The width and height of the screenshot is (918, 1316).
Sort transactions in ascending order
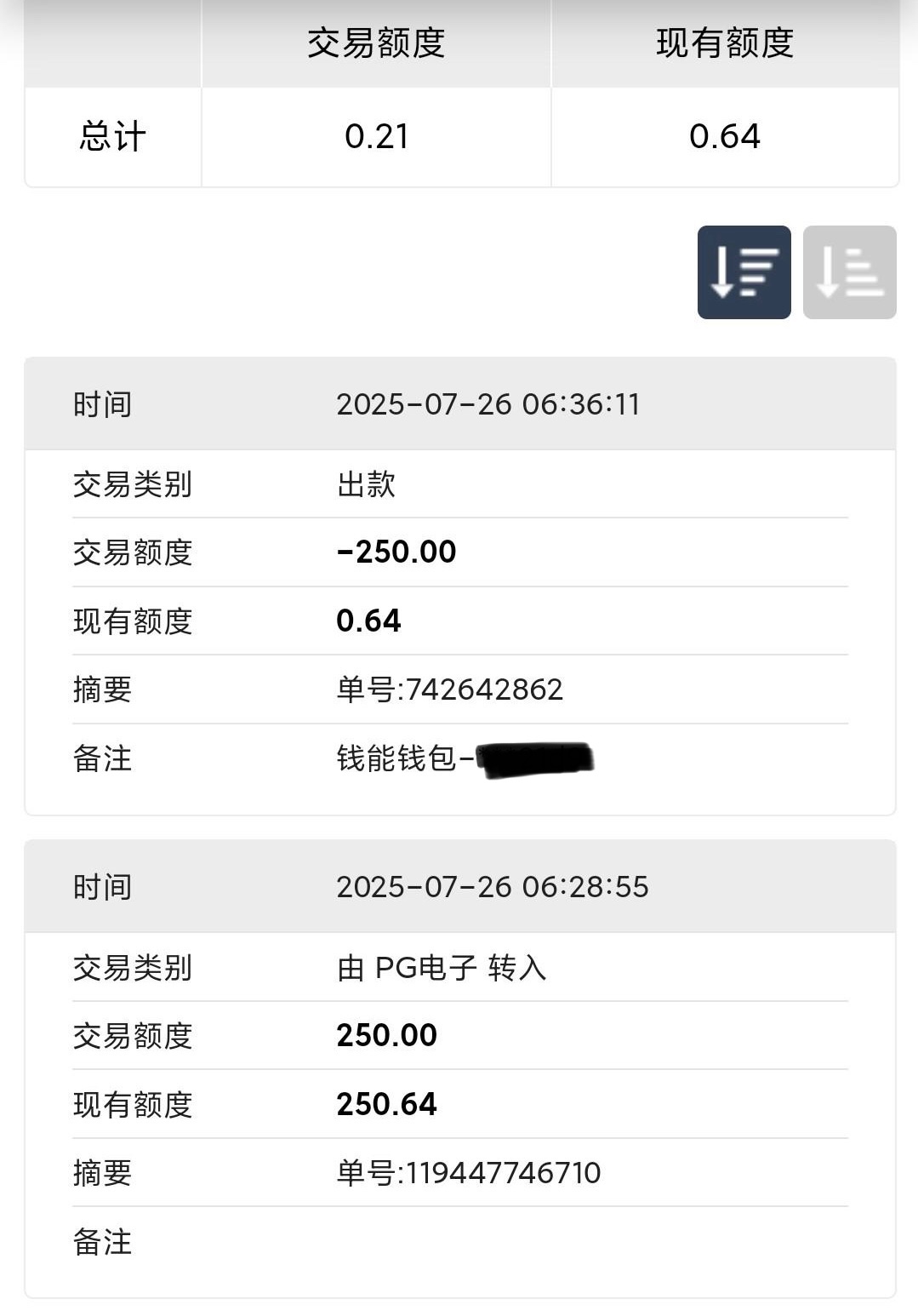tap(849, 272)
